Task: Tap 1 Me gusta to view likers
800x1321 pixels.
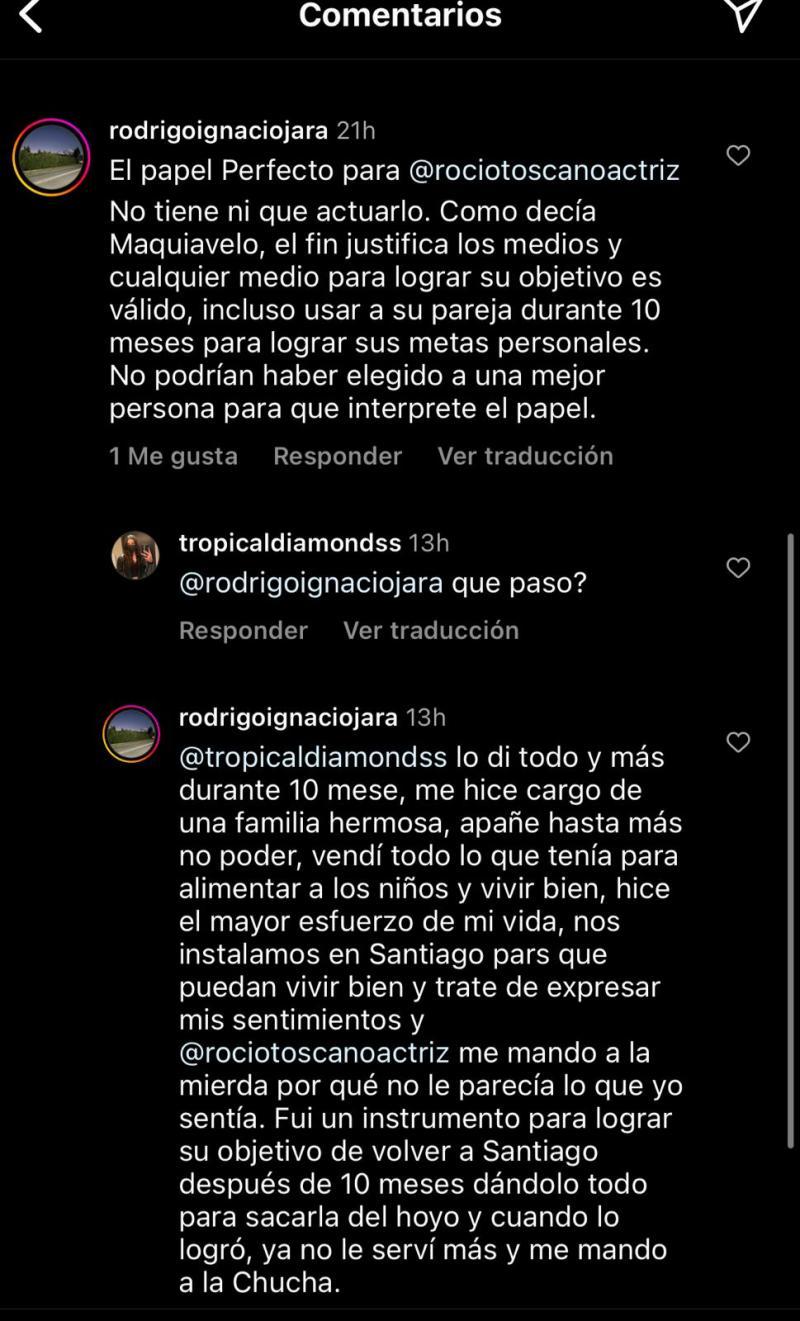Action: [x=172, y=456]
